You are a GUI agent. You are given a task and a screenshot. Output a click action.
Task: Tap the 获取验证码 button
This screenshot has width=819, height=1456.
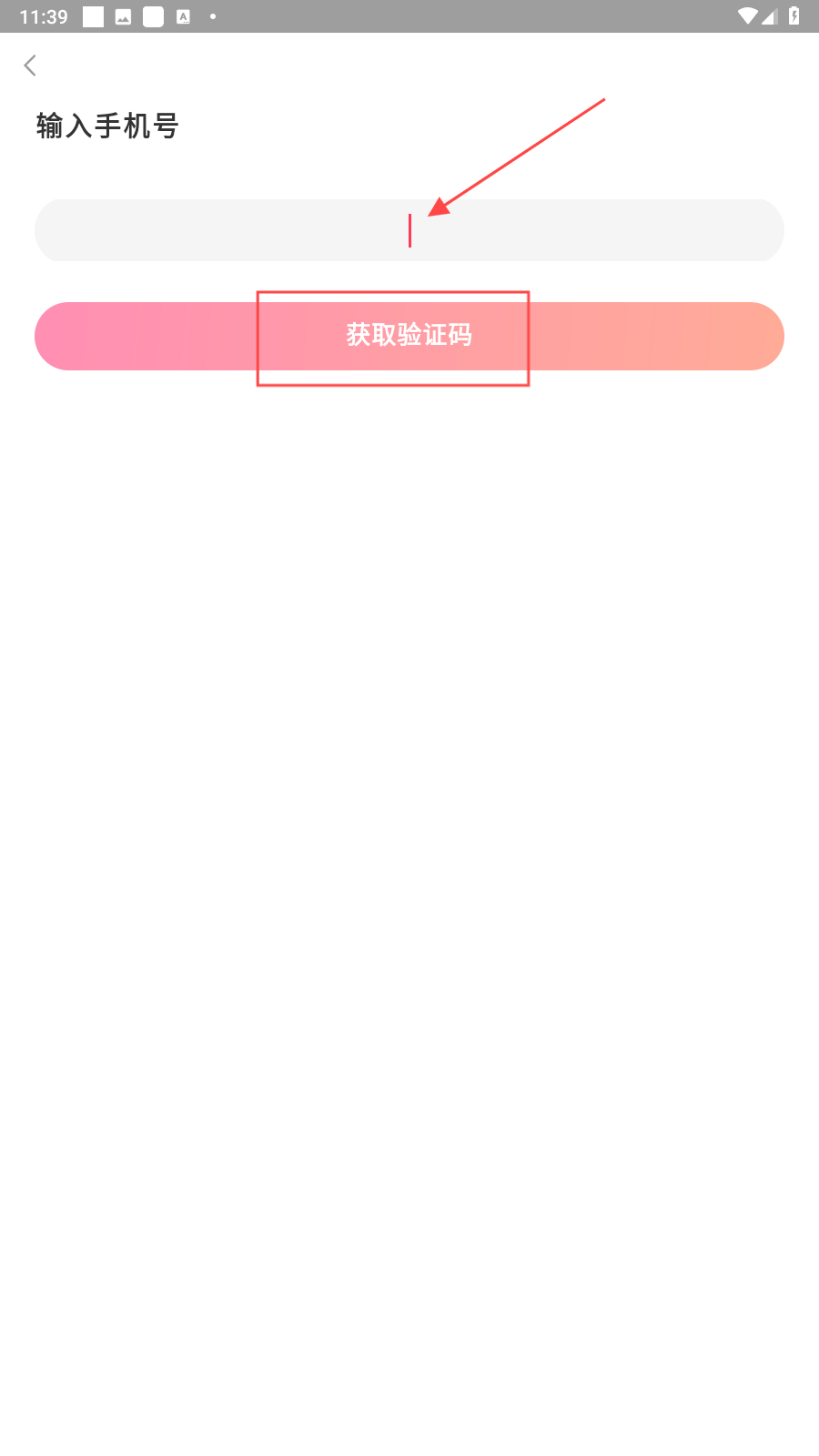pos(409,336)
